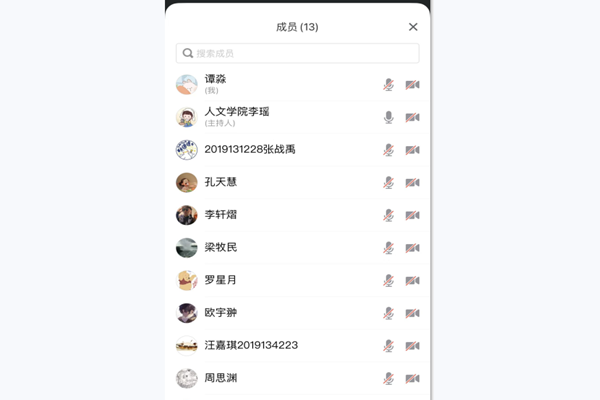Select member 汪嘉琪2019134223

point(251,345)
